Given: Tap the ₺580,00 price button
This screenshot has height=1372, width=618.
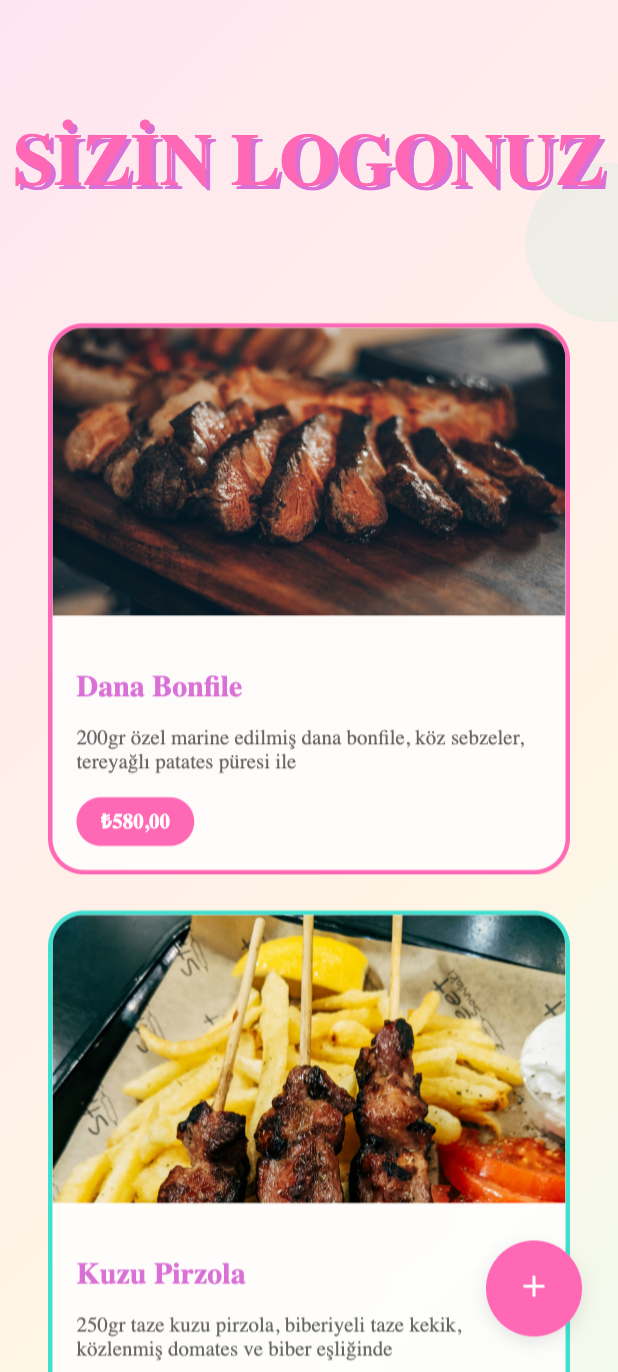Looking at the screenshot, I should point(135,822).
